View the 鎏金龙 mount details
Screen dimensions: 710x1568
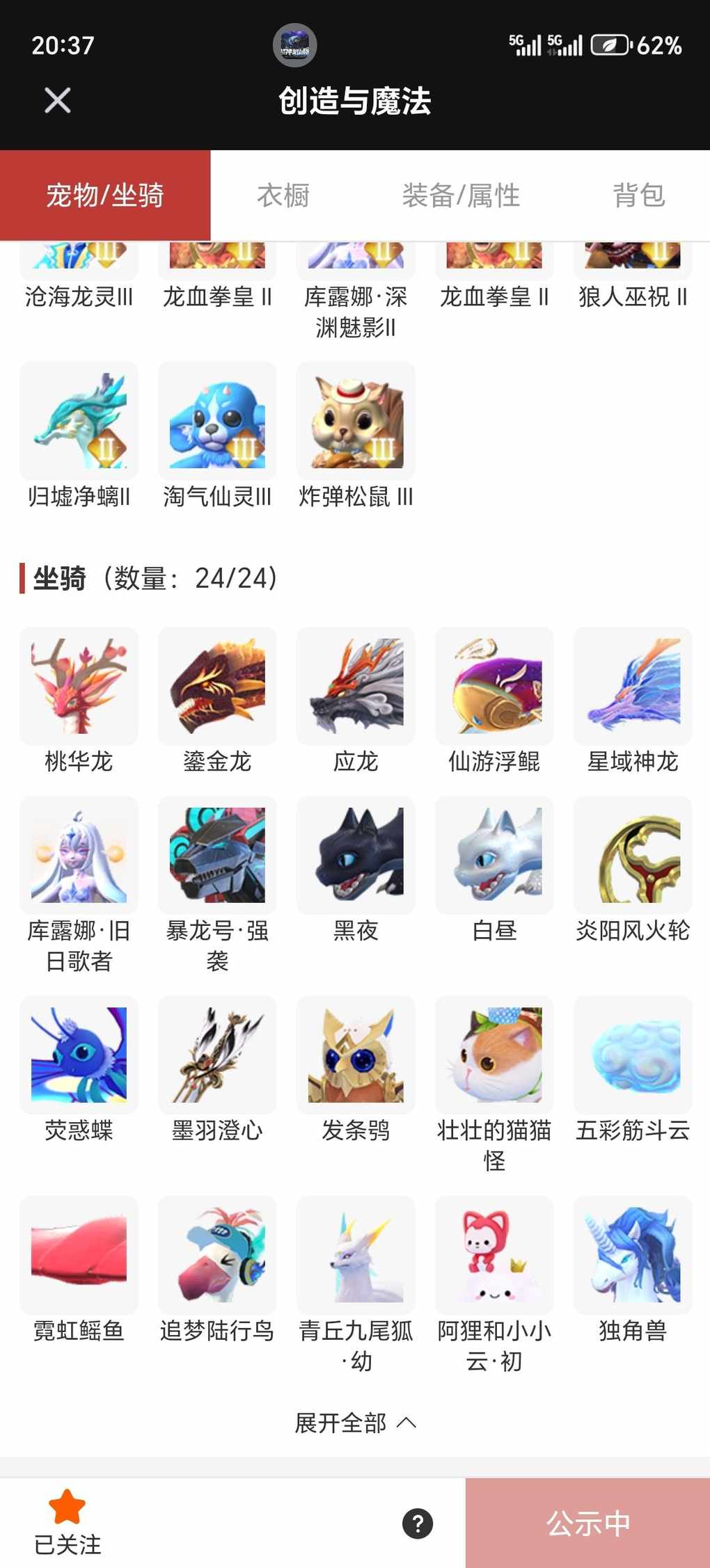(x=217, y=687)
